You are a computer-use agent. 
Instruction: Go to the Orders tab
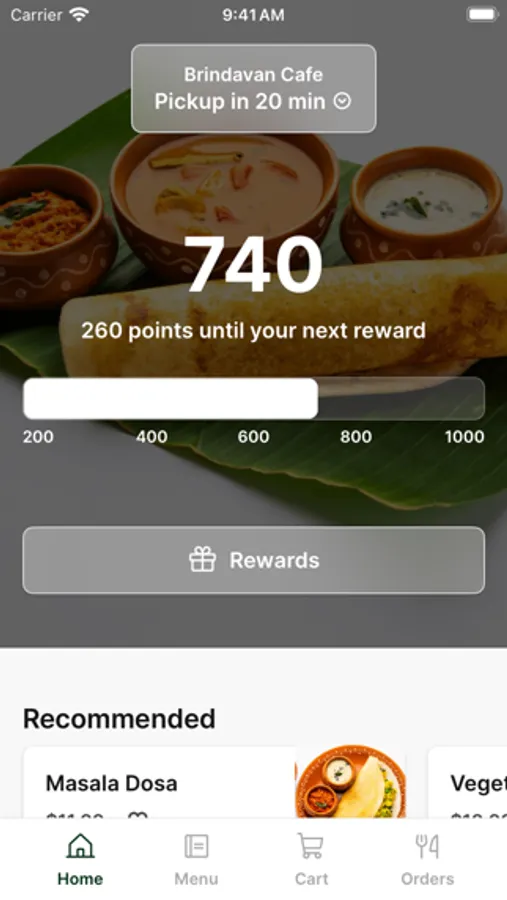427,859
